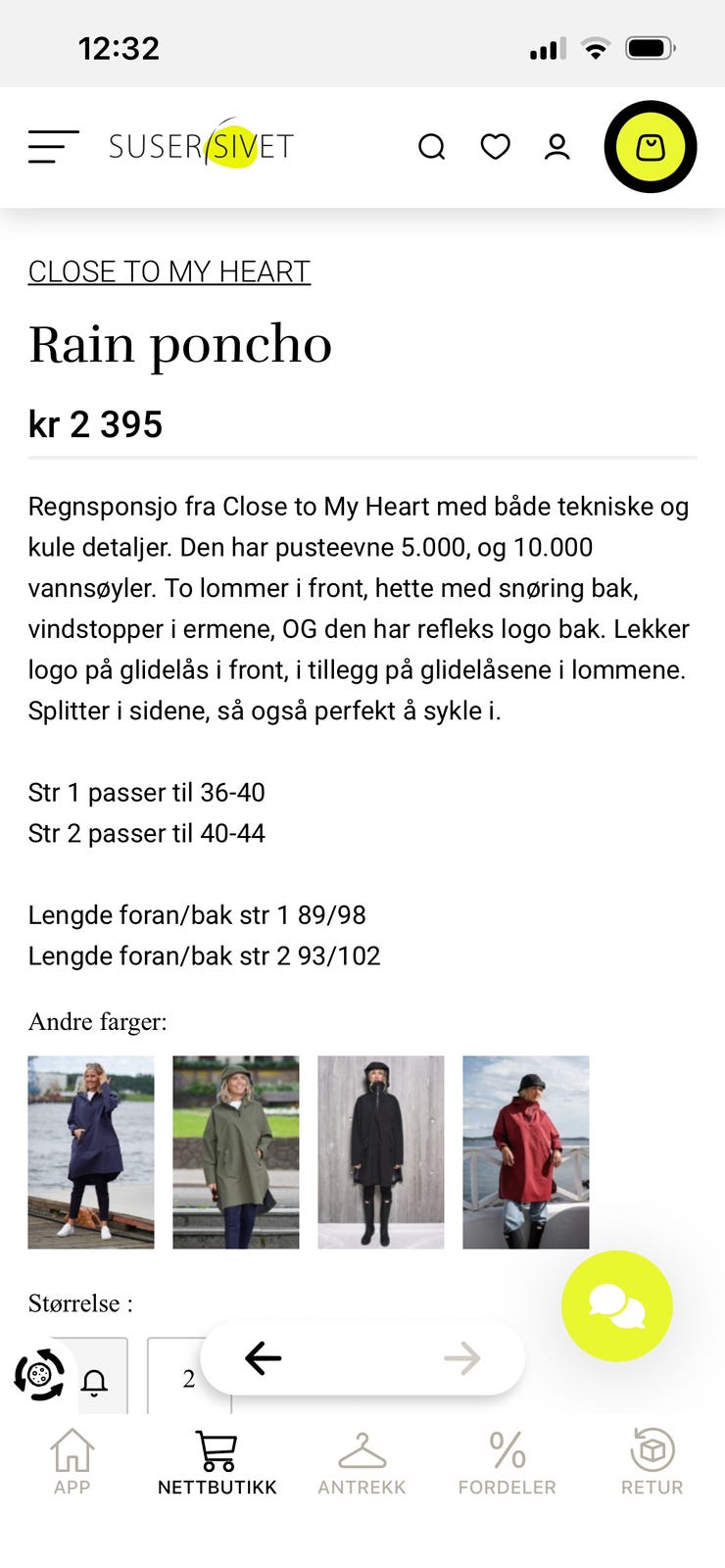Open the wishlist heart icon

495,146
